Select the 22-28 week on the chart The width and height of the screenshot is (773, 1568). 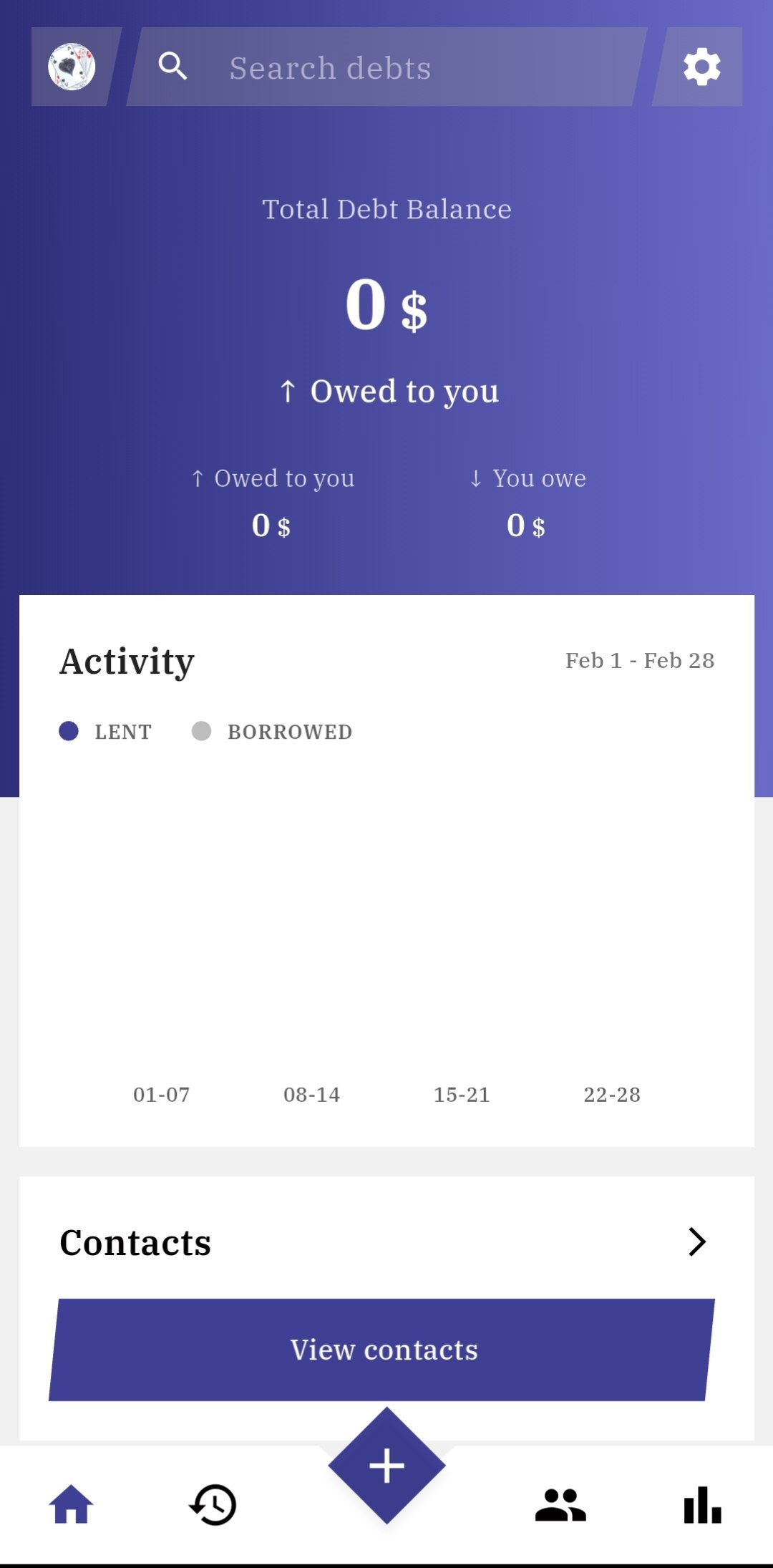611,1093
